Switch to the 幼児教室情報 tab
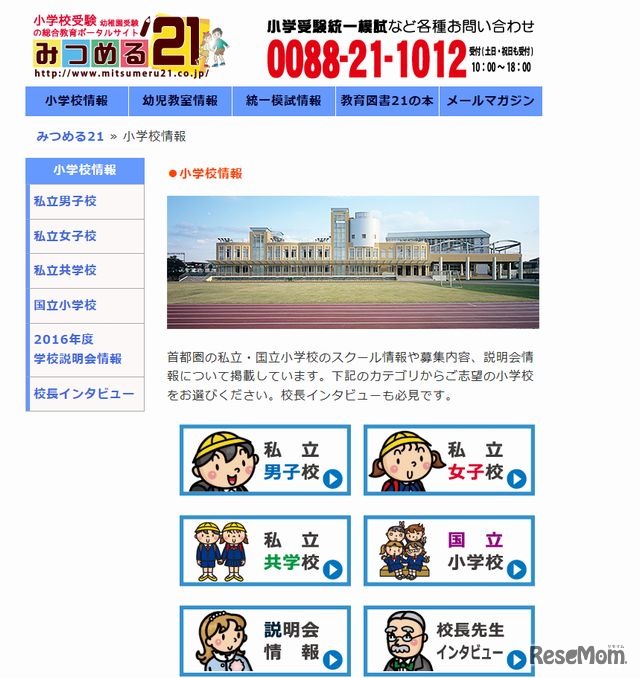This screenshot has height=678, width=640. [180, 101]
